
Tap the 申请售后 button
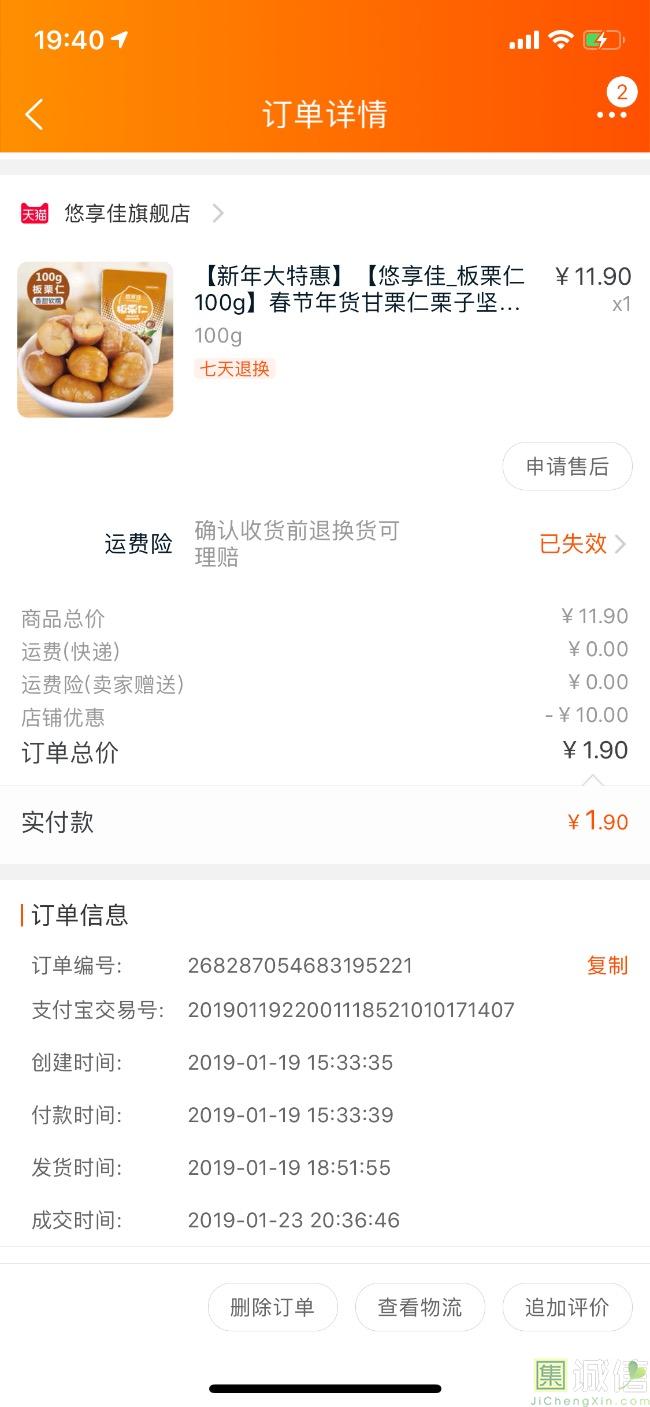click(567, 467)
